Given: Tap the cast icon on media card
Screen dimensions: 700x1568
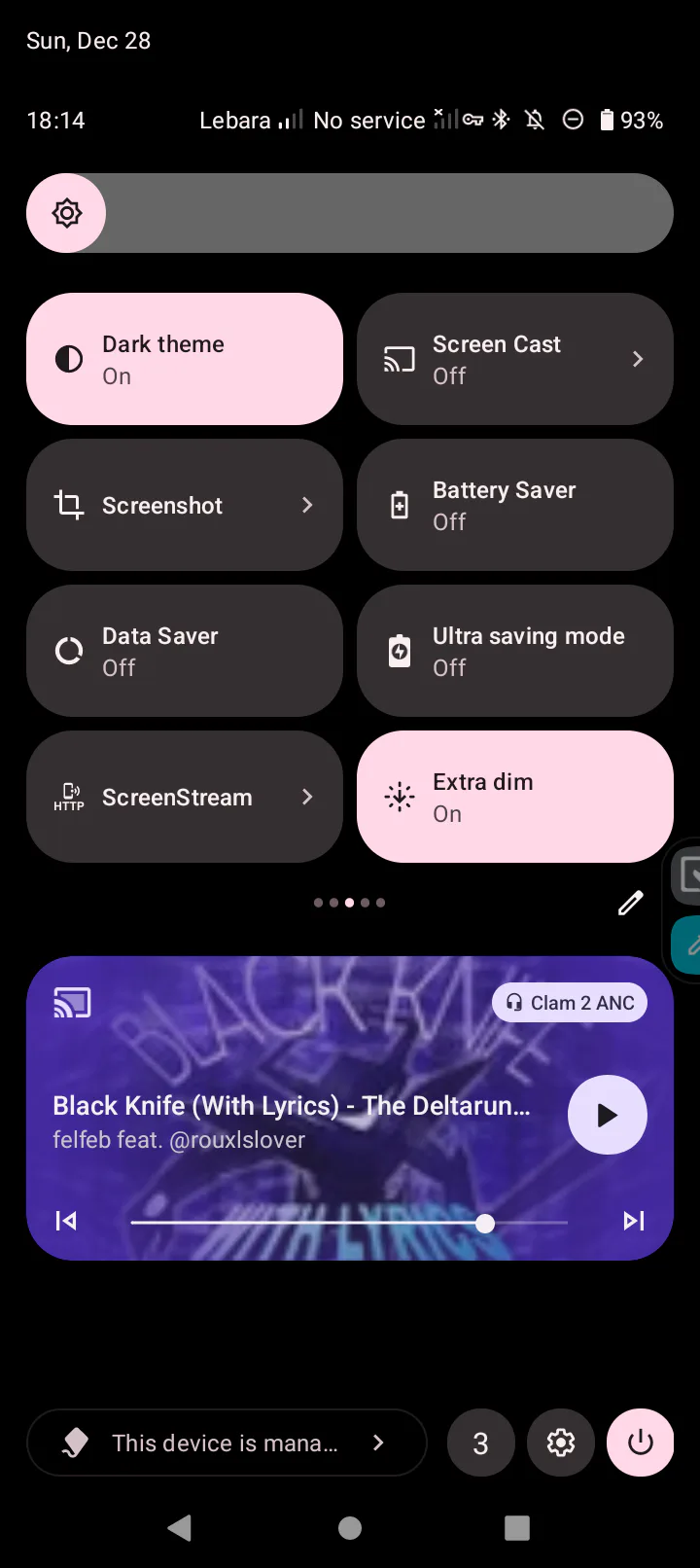Looking at the screenshot, I should click(73, 1003).
